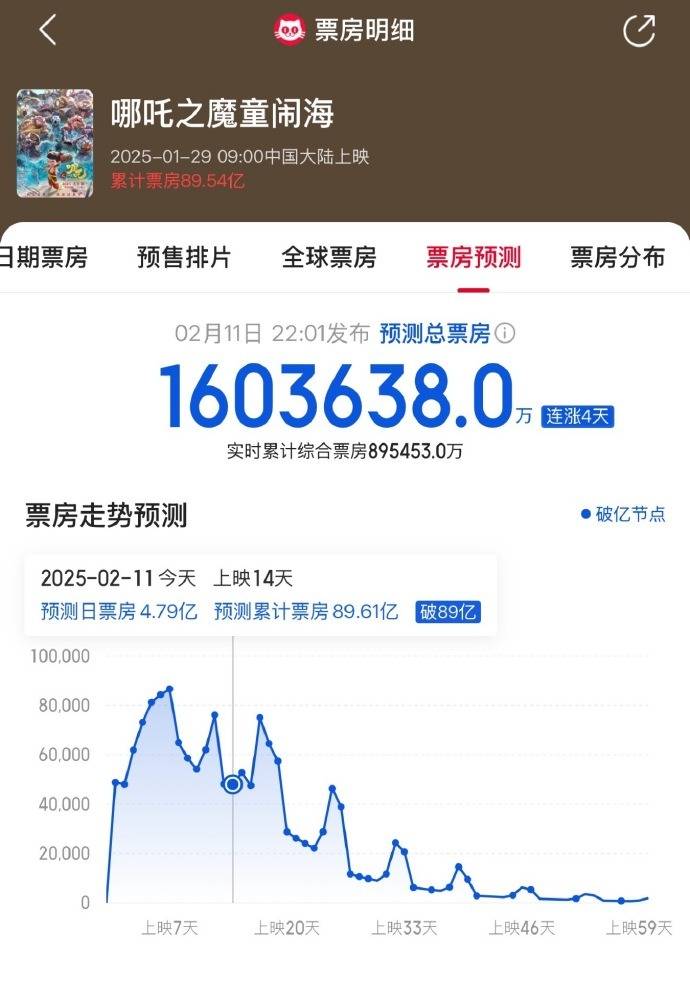
Task: Switch to the 预售排片 tab
Action: click(184, 258)
